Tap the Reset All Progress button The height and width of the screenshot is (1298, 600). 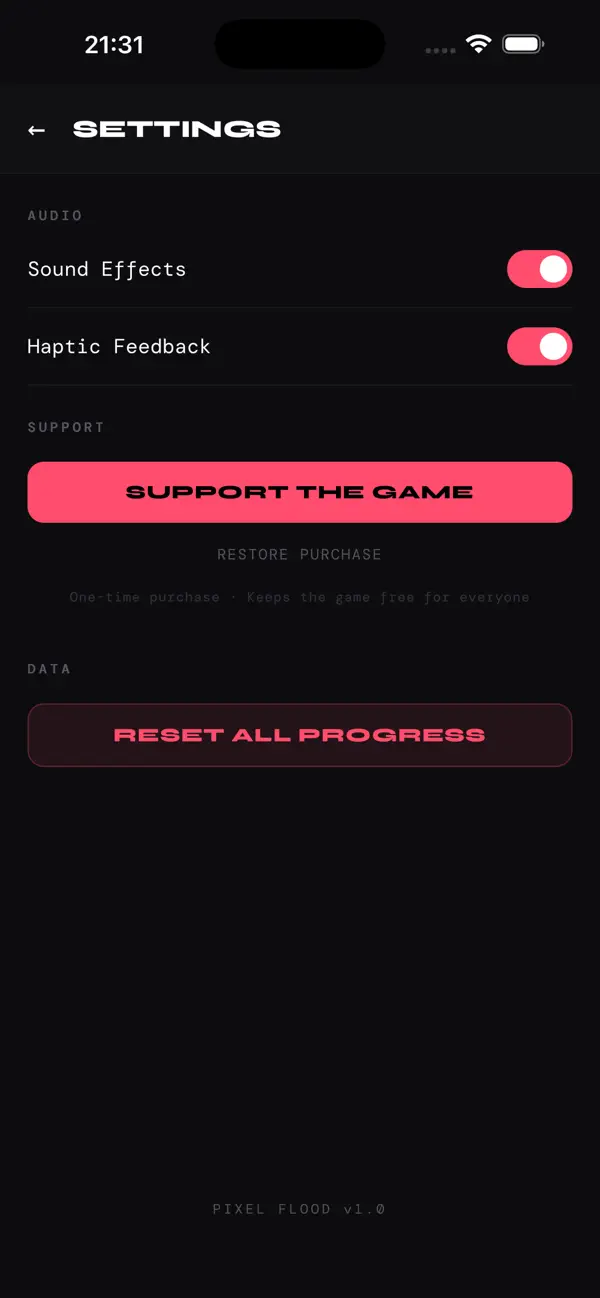pyautogui.click(x=300, y=735)
